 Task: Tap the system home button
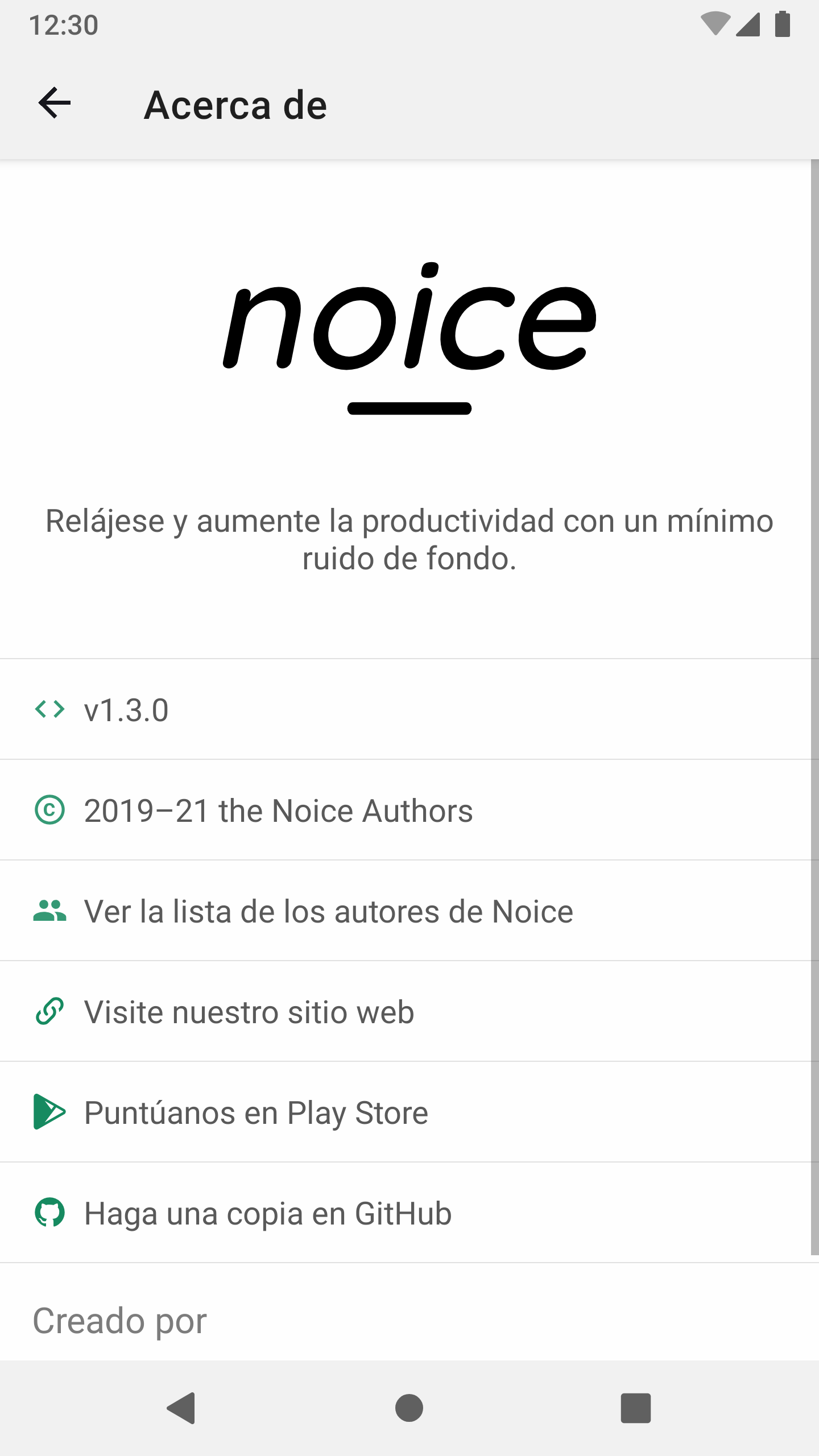pos(409,1408)
